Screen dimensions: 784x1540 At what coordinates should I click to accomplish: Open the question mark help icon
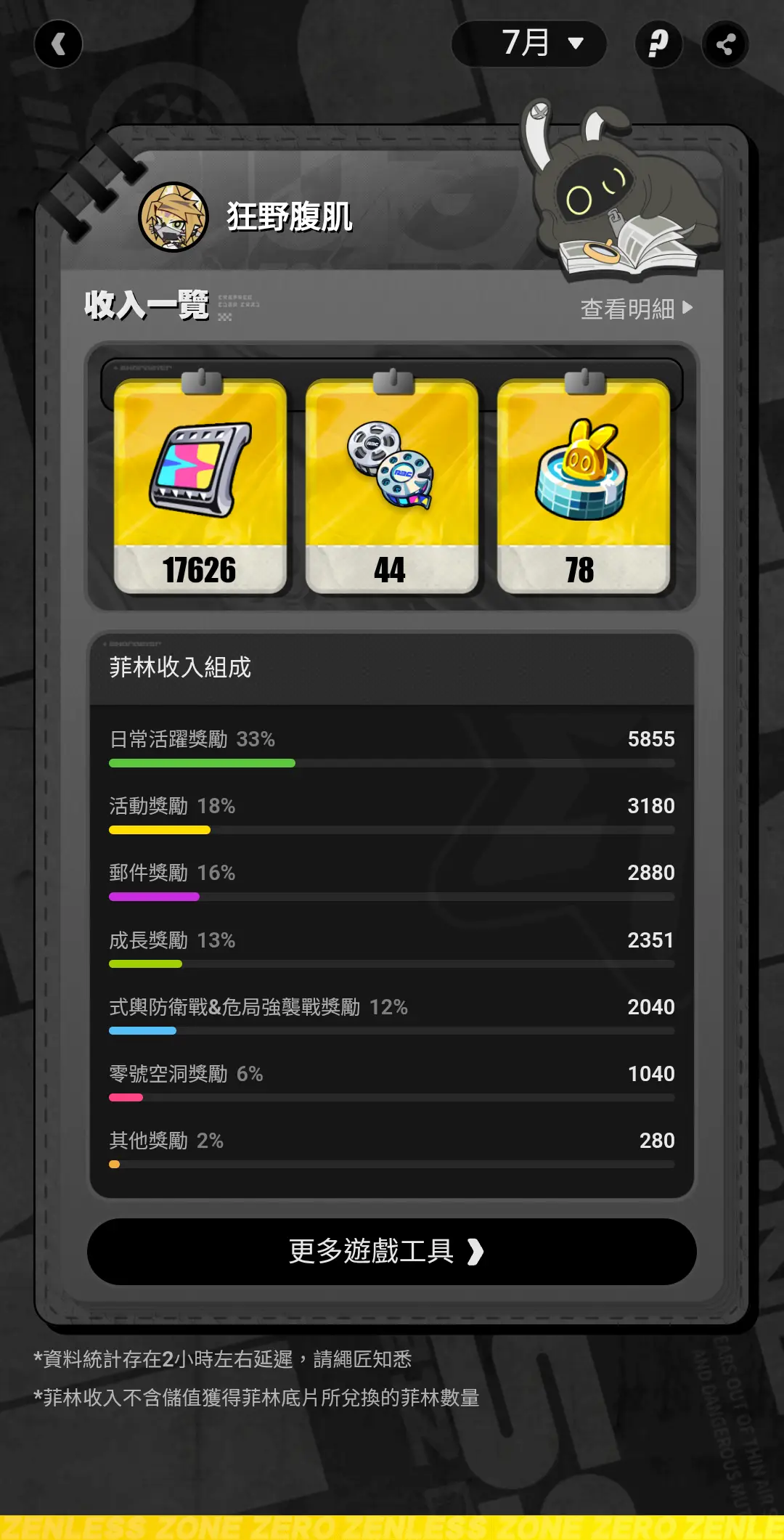point(658,44)
